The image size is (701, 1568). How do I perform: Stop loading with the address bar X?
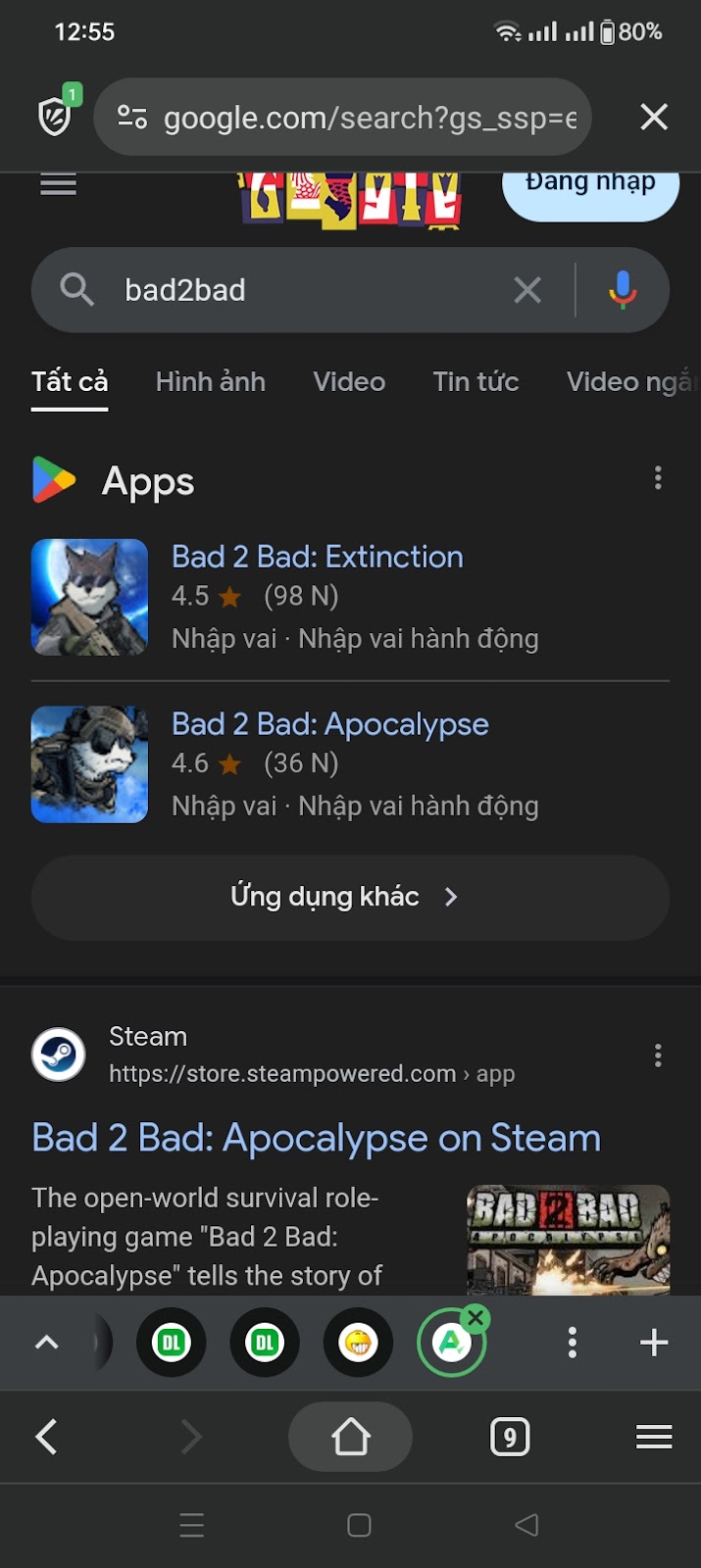click(654, 118)
